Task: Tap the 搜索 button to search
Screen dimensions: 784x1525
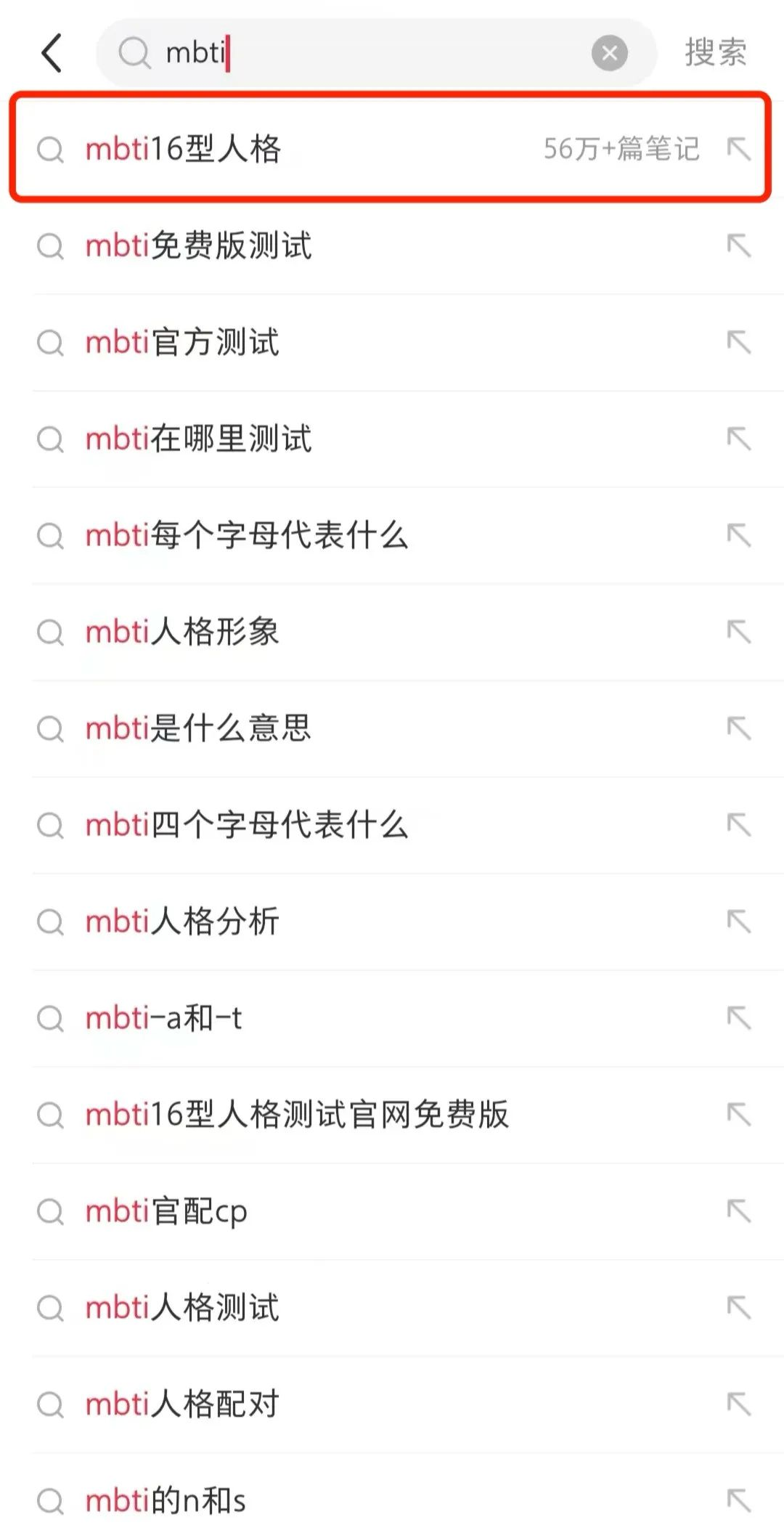Action: (715, 53)
